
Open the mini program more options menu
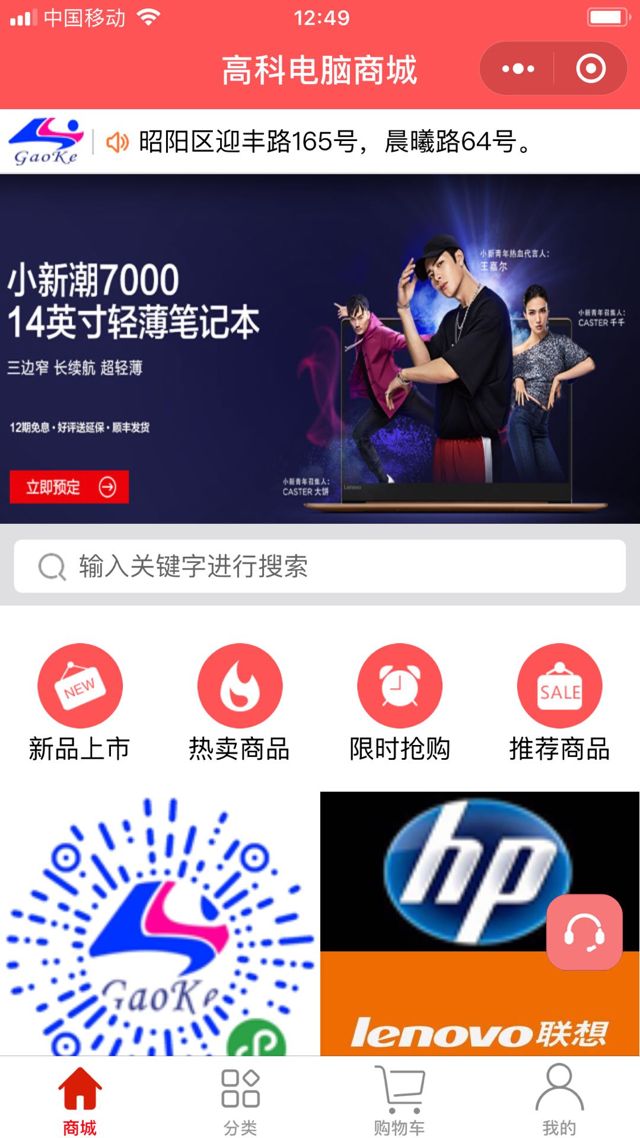pos(518,69)
